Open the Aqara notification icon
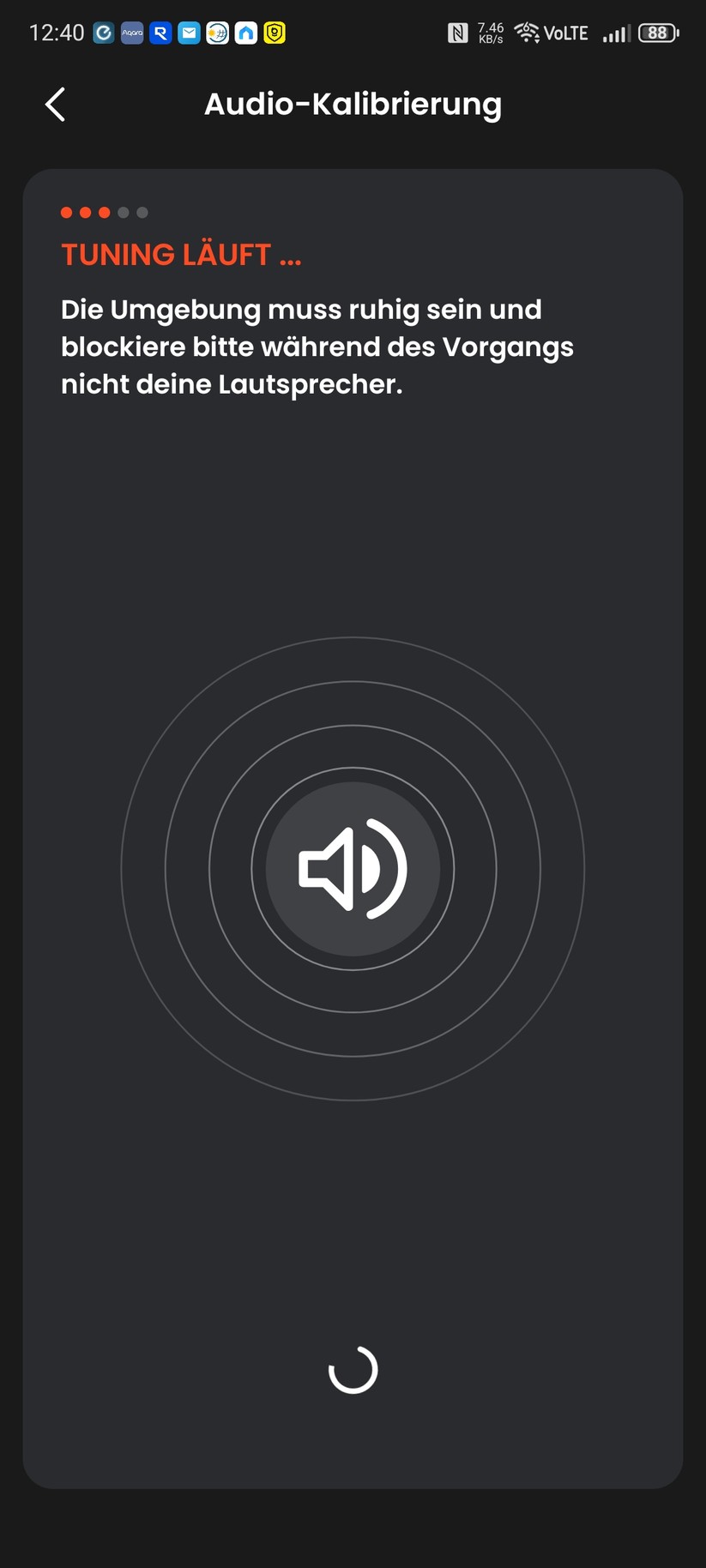This screenshot has width=706, height=1568. (132, 33)
